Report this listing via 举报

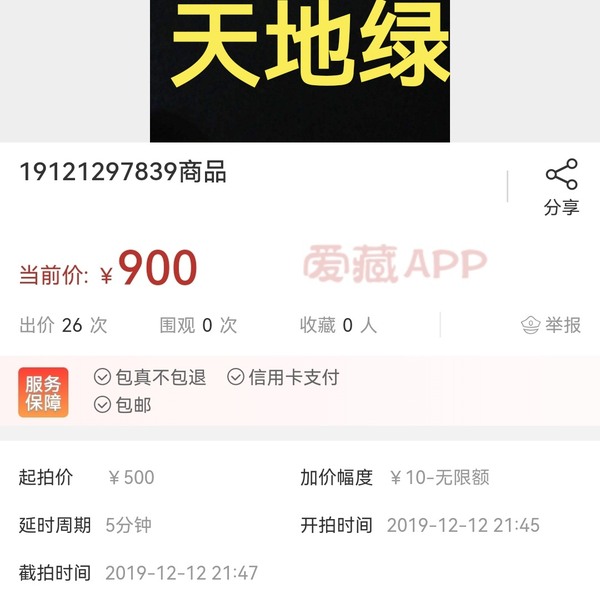point(551,325)
